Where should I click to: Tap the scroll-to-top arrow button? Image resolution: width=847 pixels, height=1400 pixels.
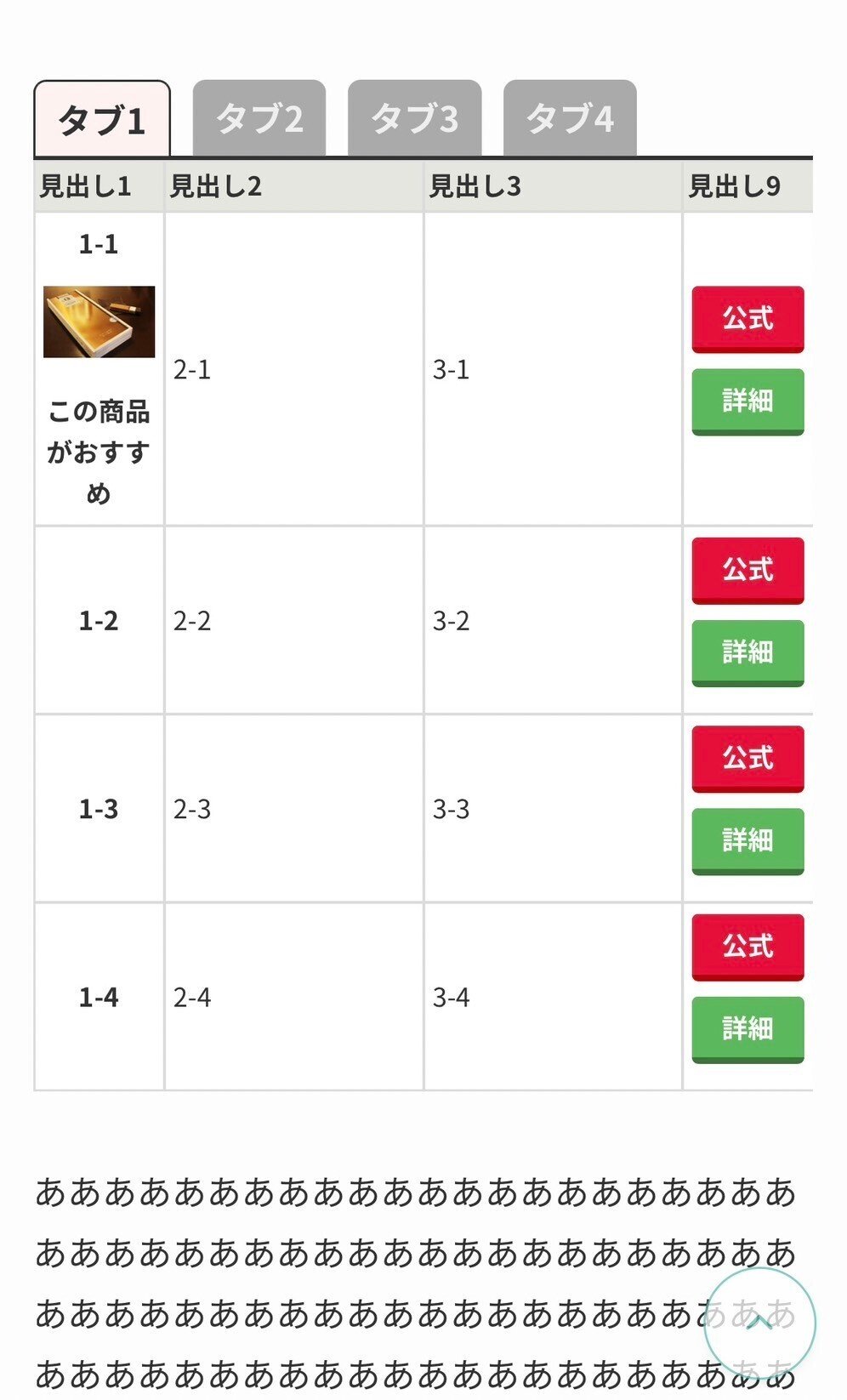point(759,1323)
